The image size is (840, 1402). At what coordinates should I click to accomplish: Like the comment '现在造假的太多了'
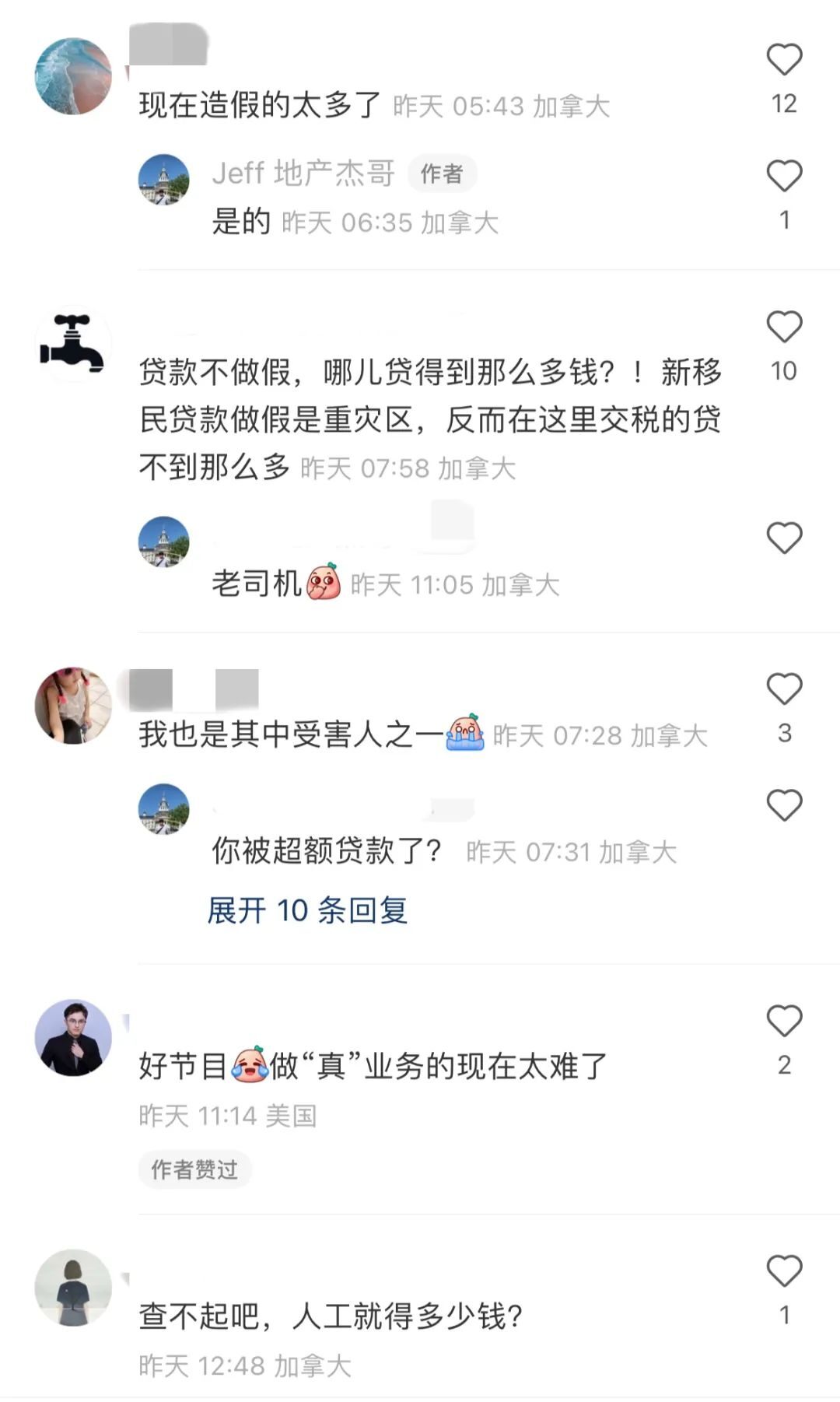click(784, 60)
